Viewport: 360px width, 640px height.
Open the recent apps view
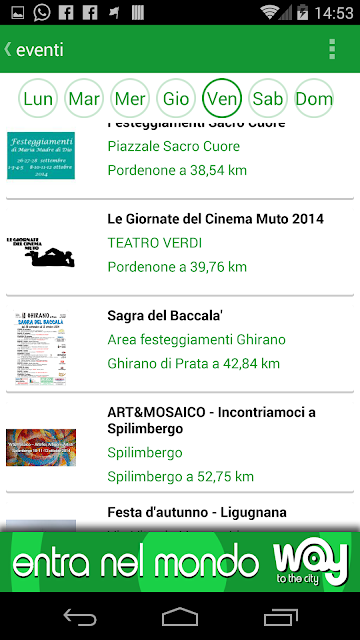(280, 617)
